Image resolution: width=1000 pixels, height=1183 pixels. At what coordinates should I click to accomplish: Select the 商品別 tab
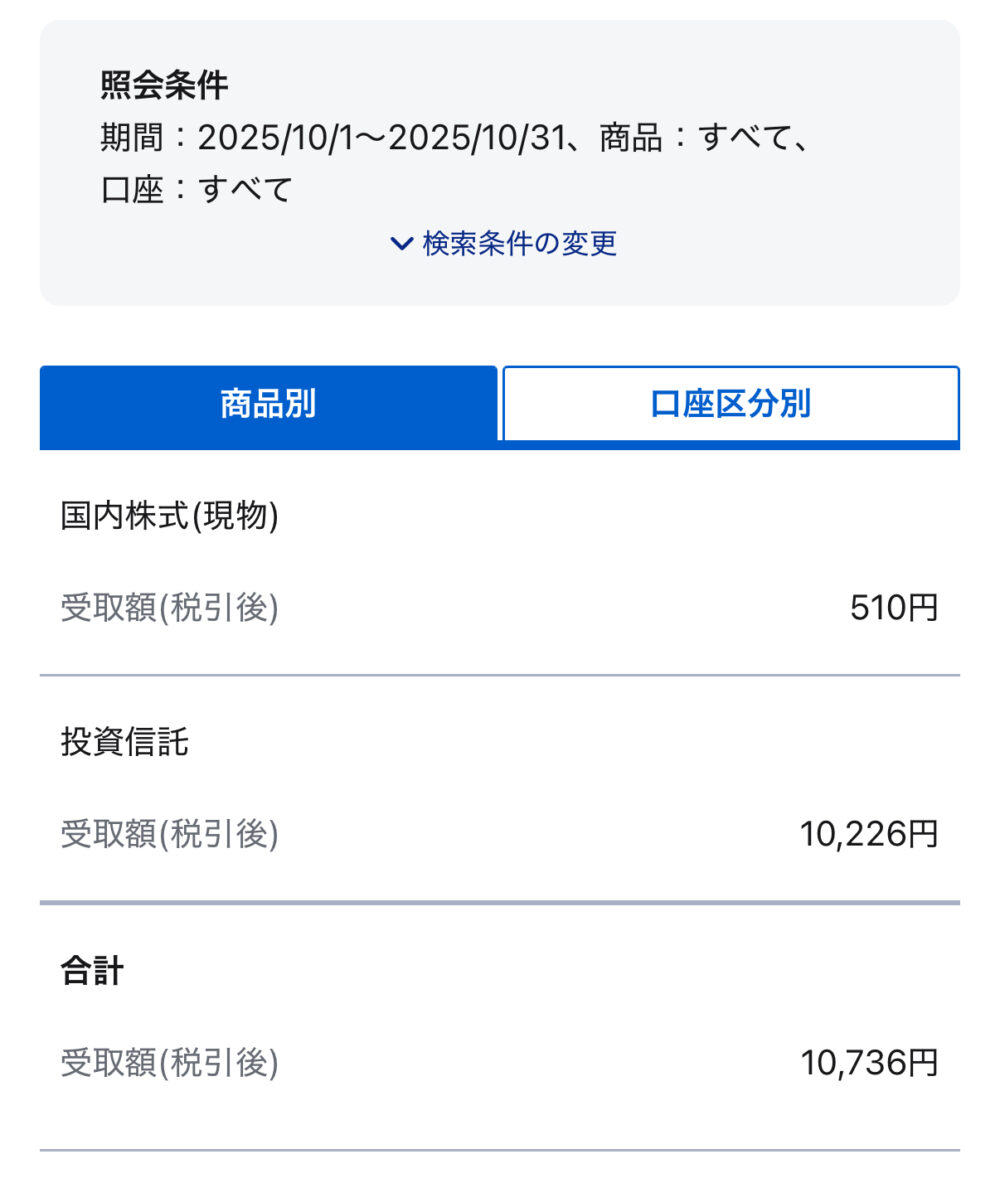(x=267, y=404)
